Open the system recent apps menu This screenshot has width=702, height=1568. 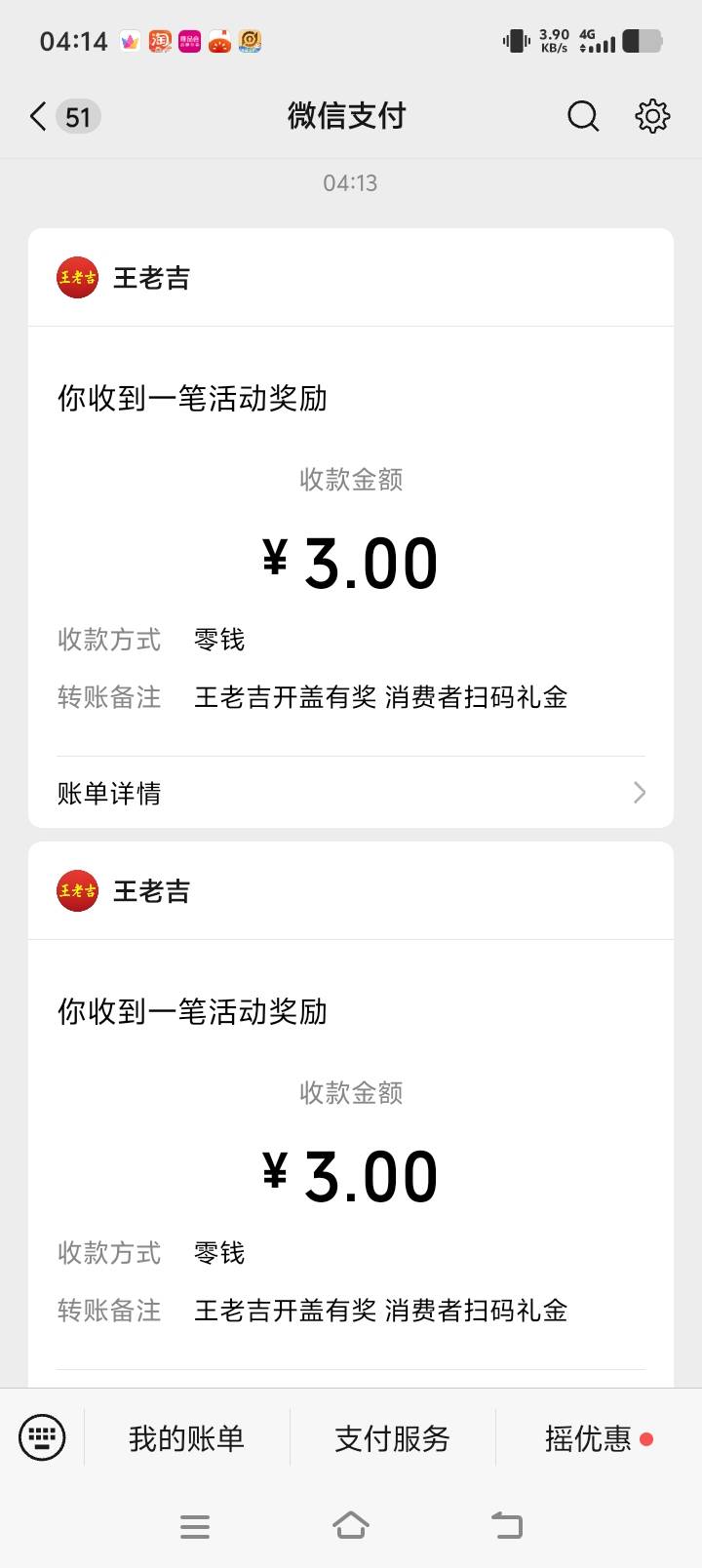click(x=195, y=1527)
